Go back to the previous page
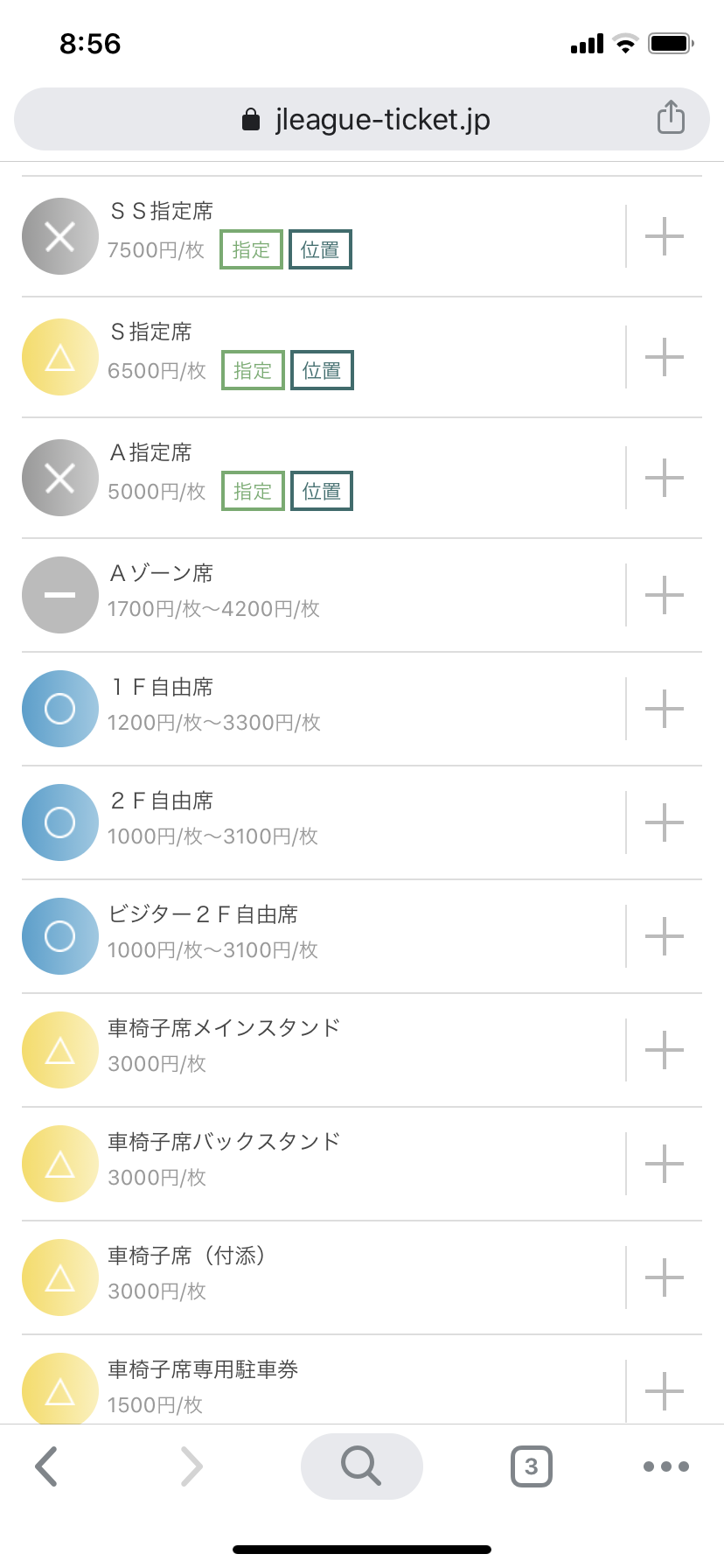The image size is (724, 1568). coord(46,1466)
